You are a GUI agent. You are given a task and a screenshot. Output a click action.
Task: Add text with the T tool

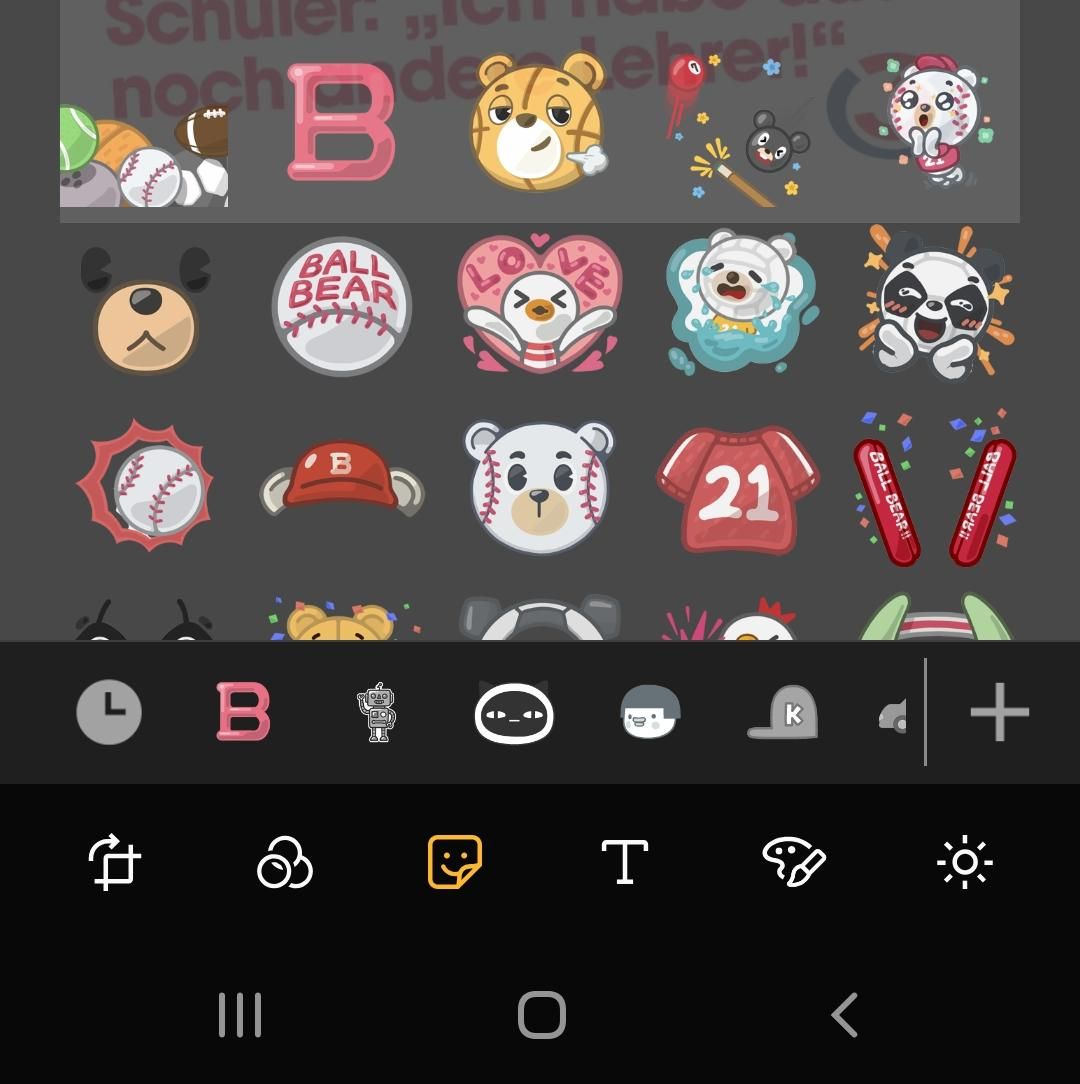pyautogui.click(x=625, y=862)
